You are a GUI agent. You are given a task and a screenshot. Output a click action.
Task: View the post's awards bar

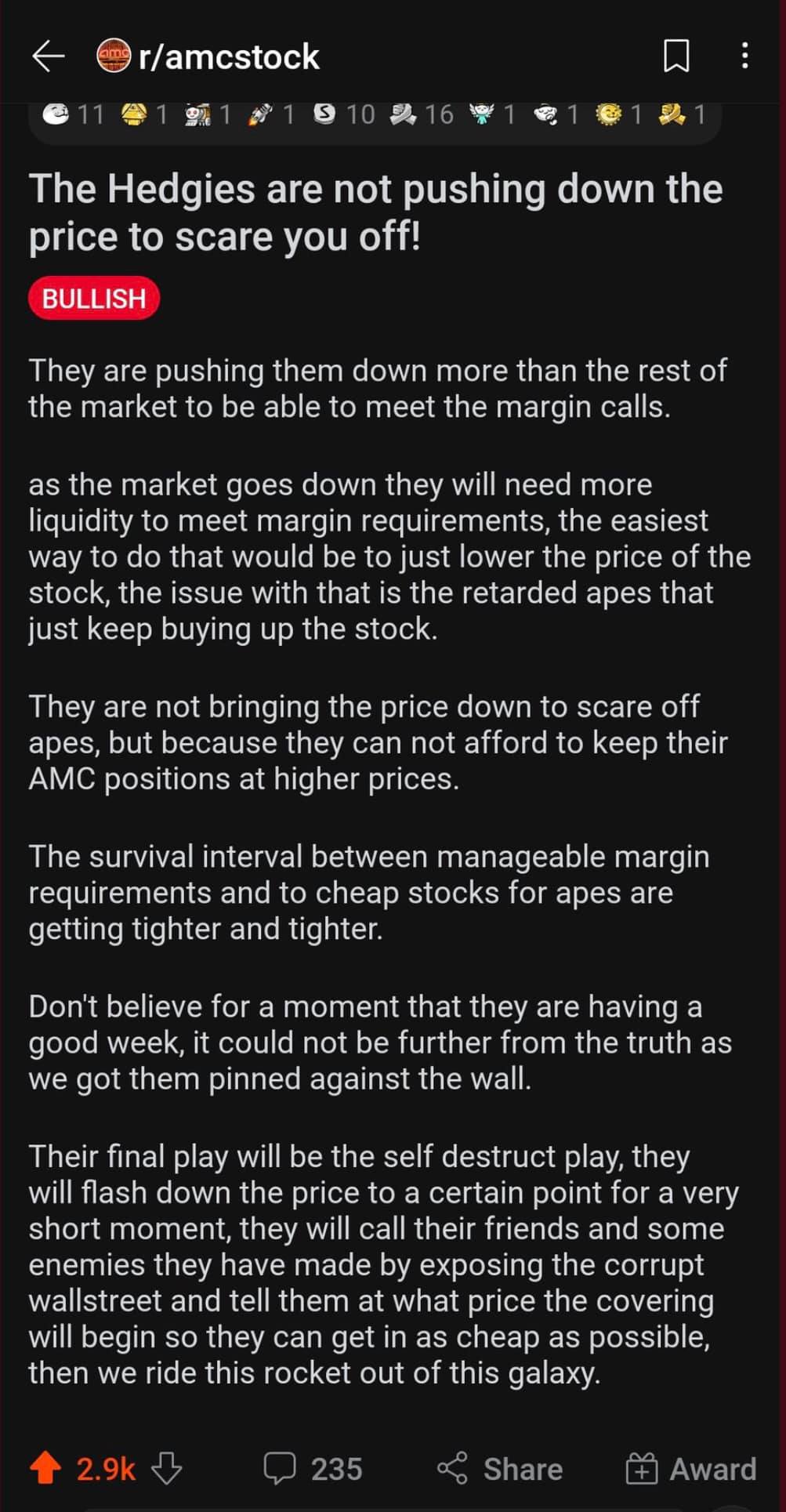pyautogui.click(x=375, y=116)
